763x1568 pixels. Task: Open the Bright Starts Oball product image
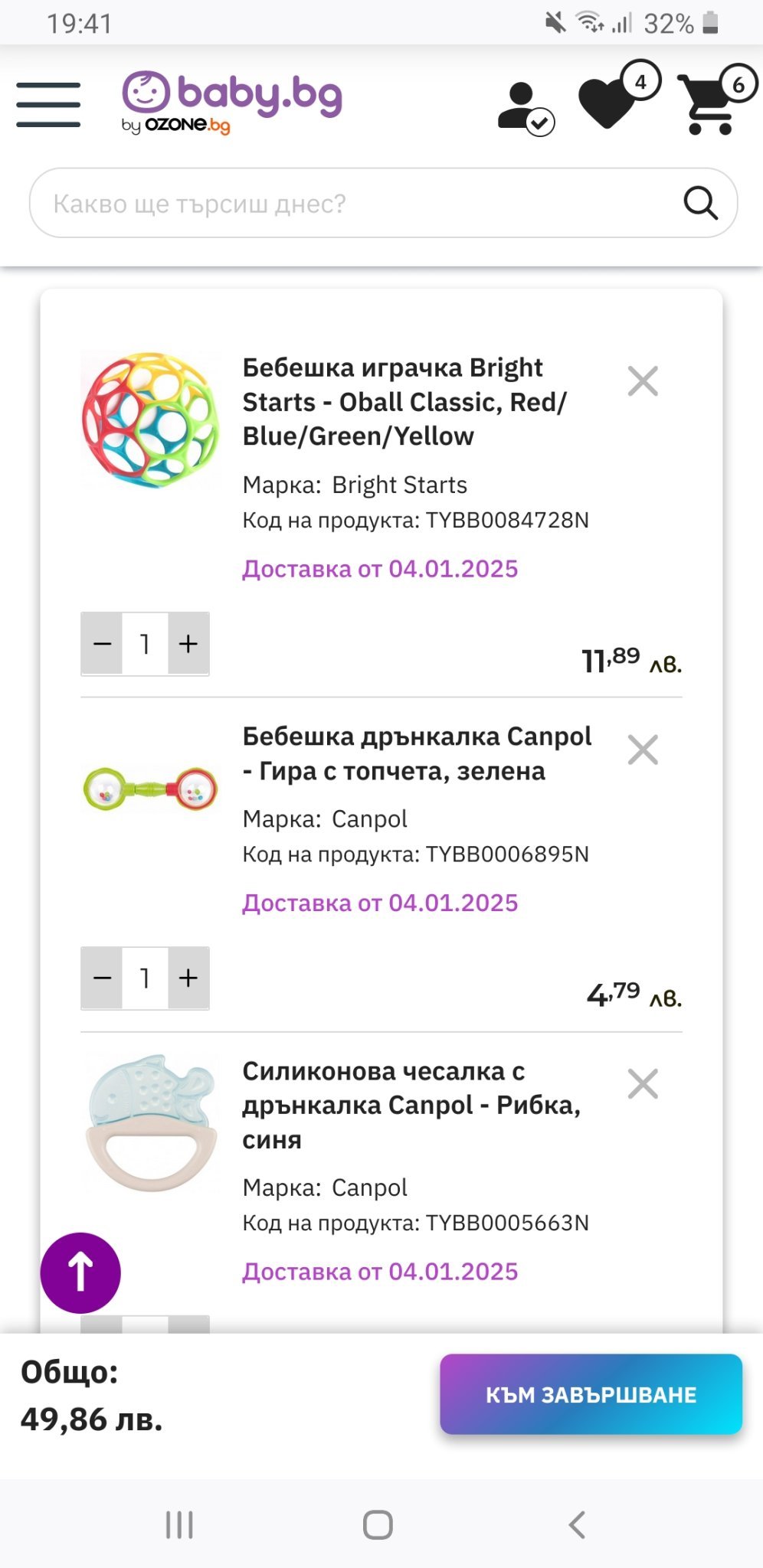150,420
